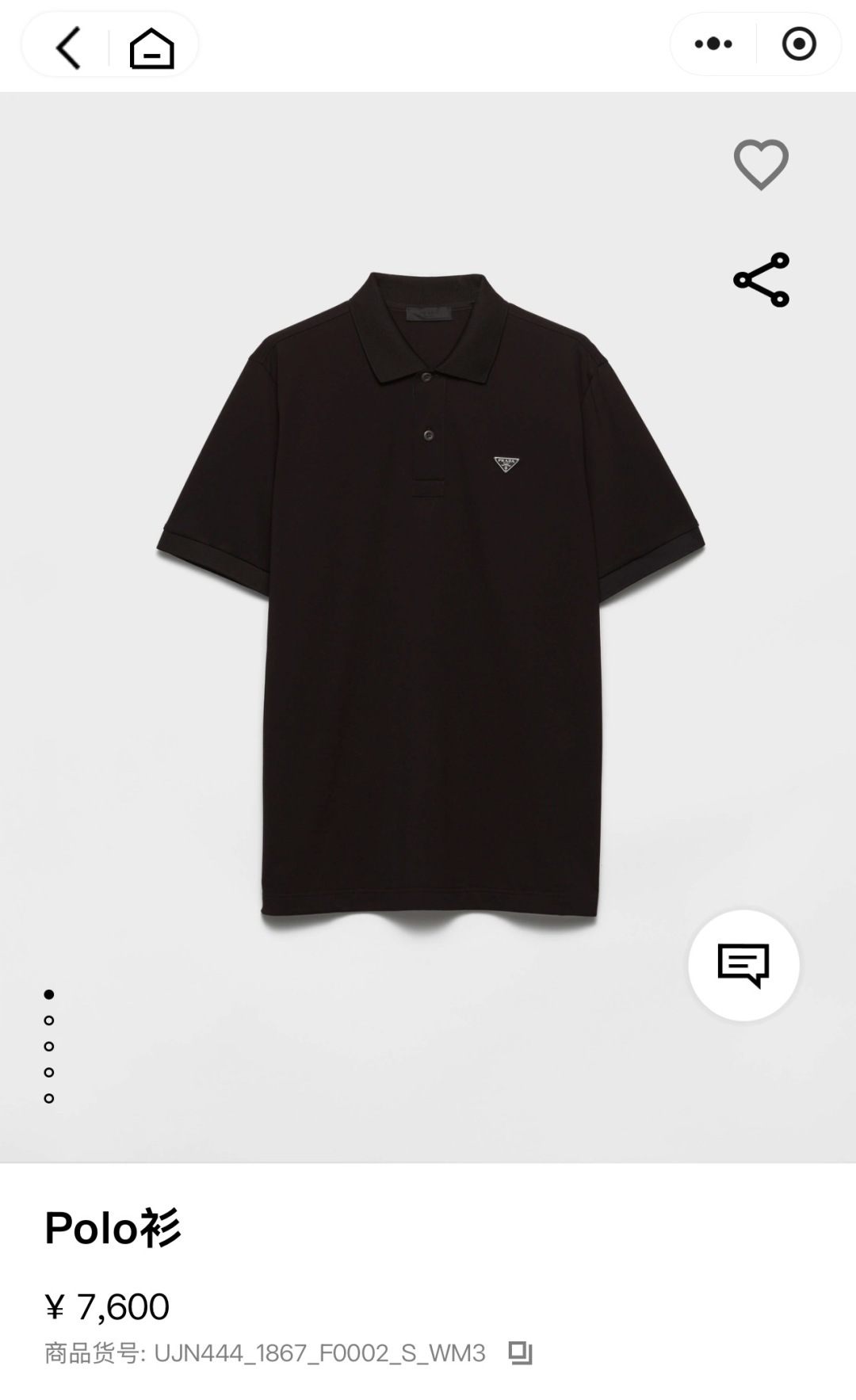Open the three-dot more options menu

(x=713, y=44)
